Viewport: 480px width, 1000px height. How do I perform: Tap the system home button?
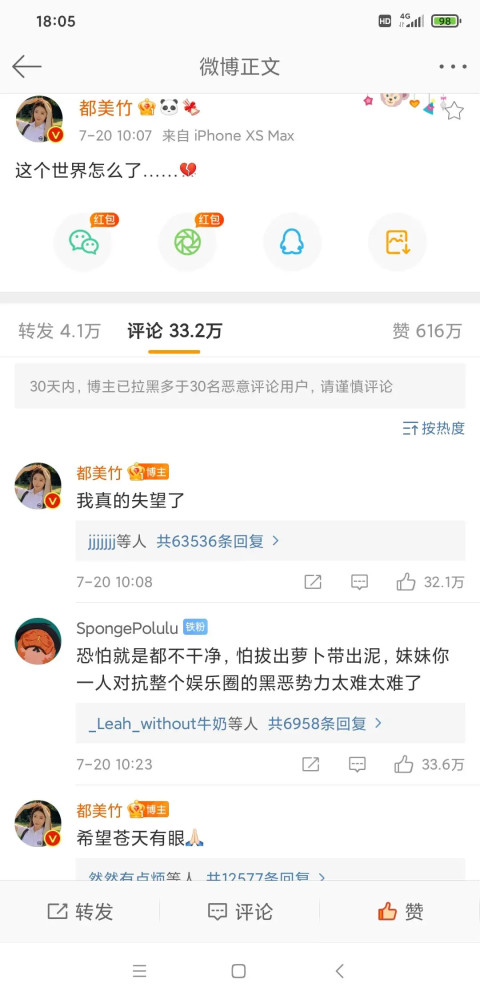click(238, 971)
